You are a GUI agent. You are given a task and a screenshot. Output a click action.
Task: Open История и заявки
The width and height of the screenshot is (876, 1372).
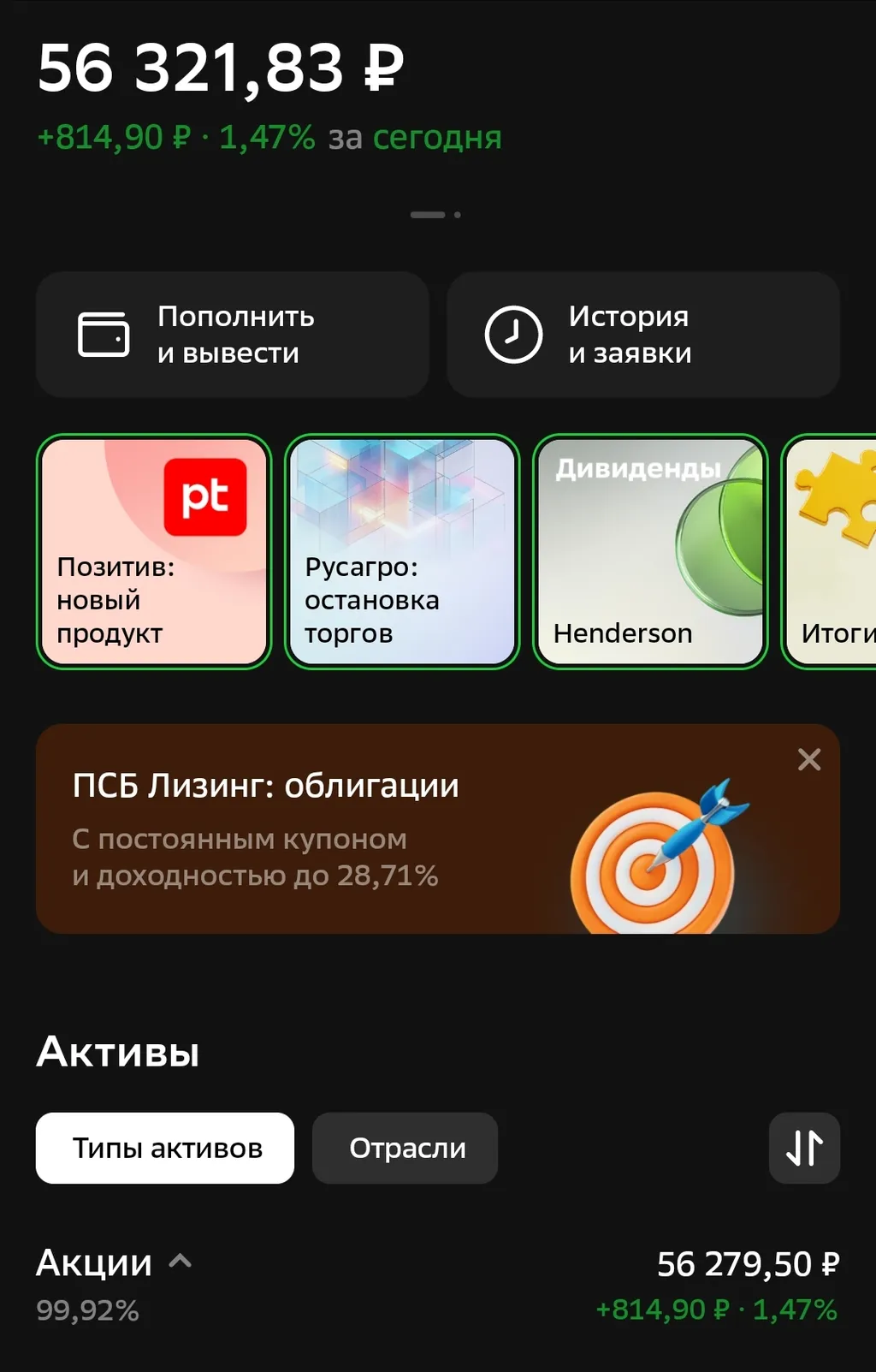pos(642,335)
